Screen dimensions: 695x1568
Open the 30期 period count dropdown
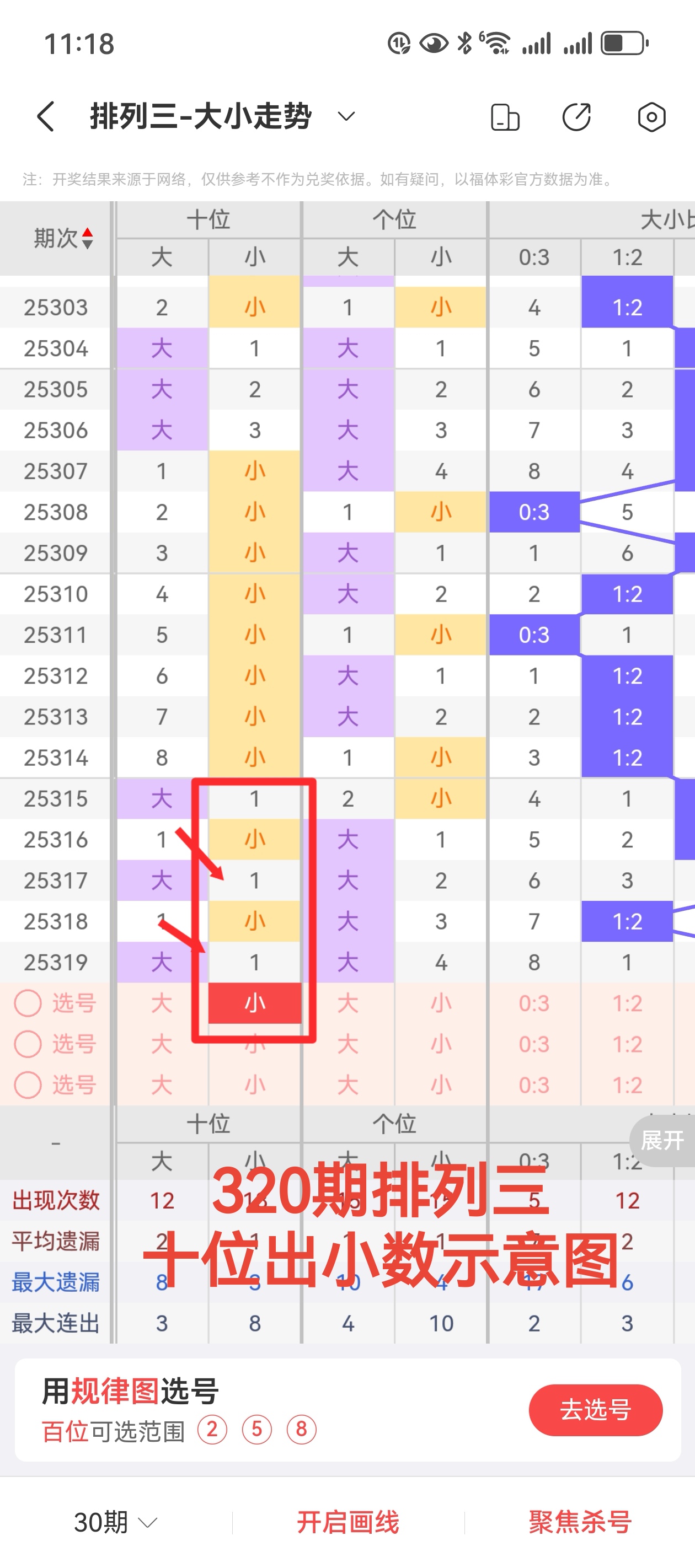tap(115, 1522)
